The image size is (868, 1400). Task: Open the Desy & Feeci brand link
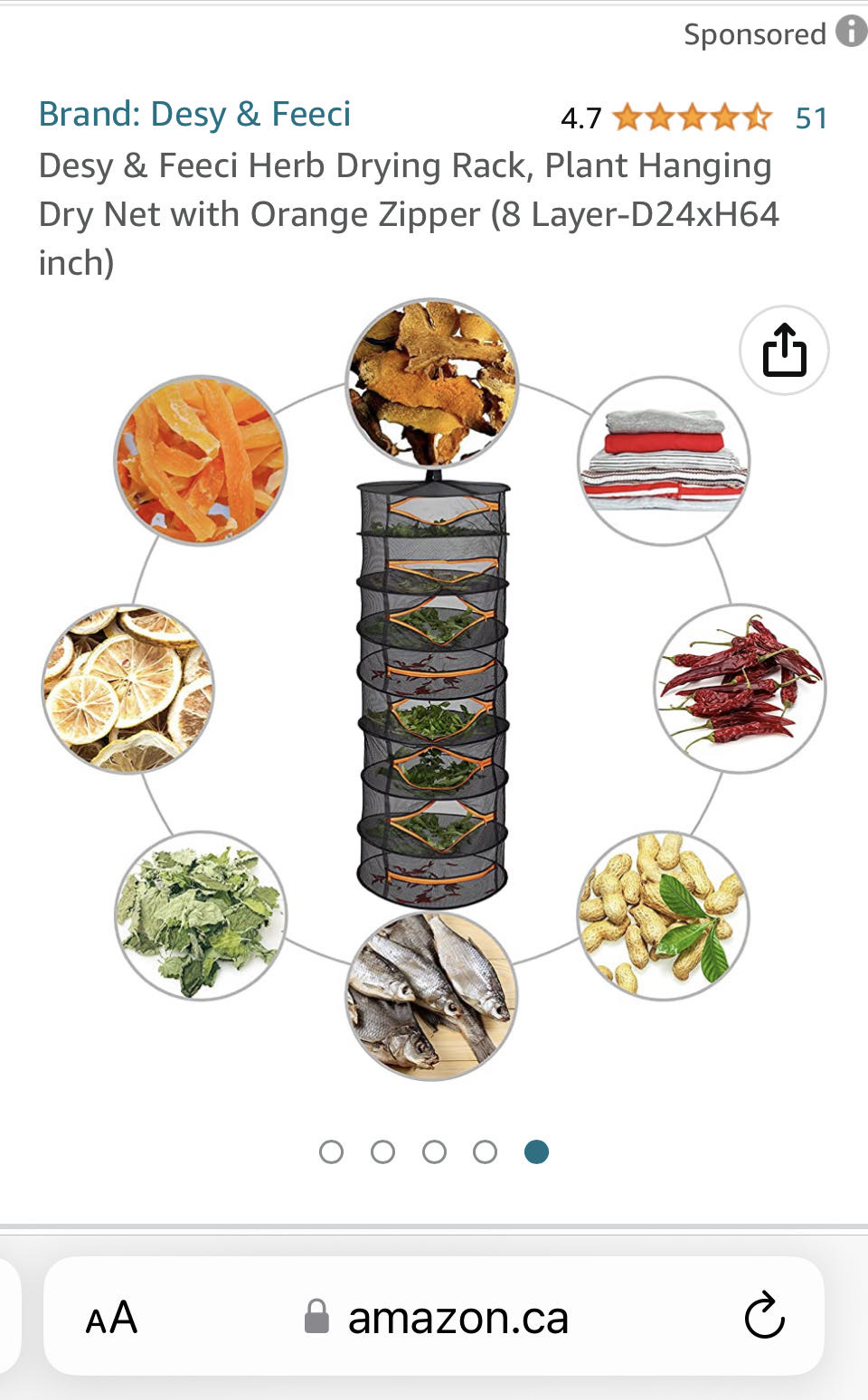[x=194, y=115]
